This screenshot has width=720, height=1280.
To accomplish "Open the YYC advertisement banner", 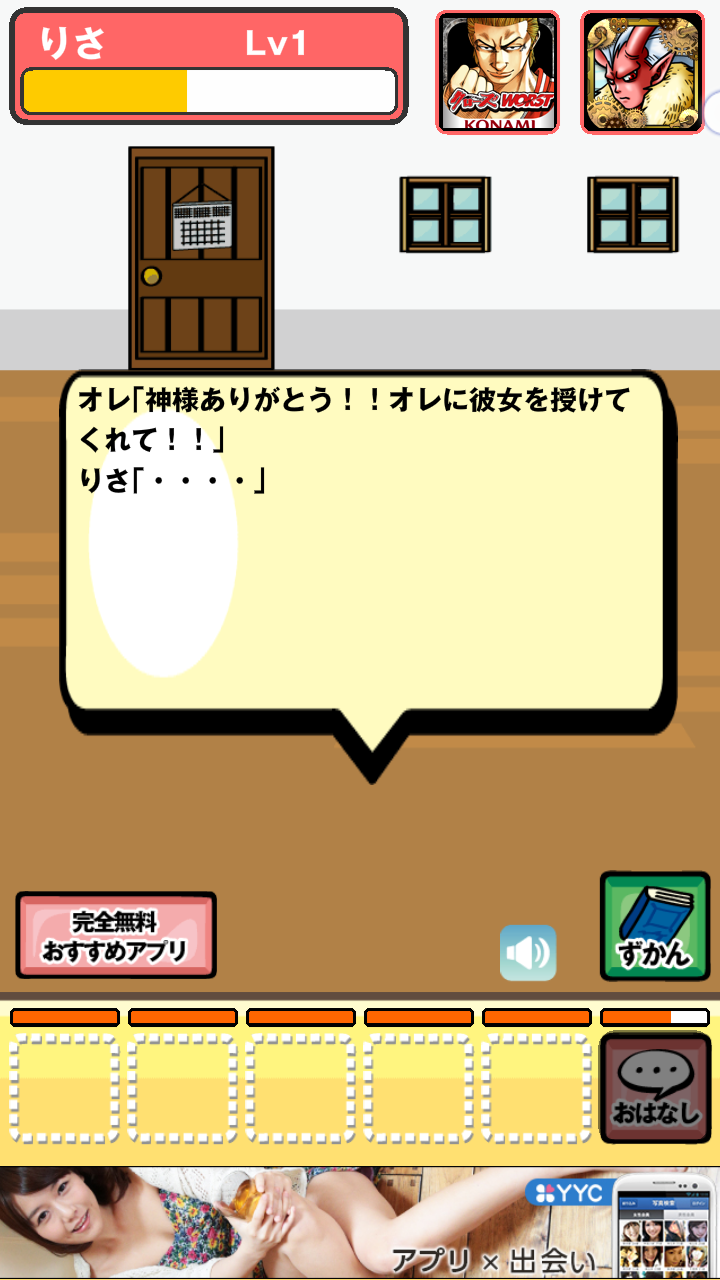I will (x=360, y=1223).
